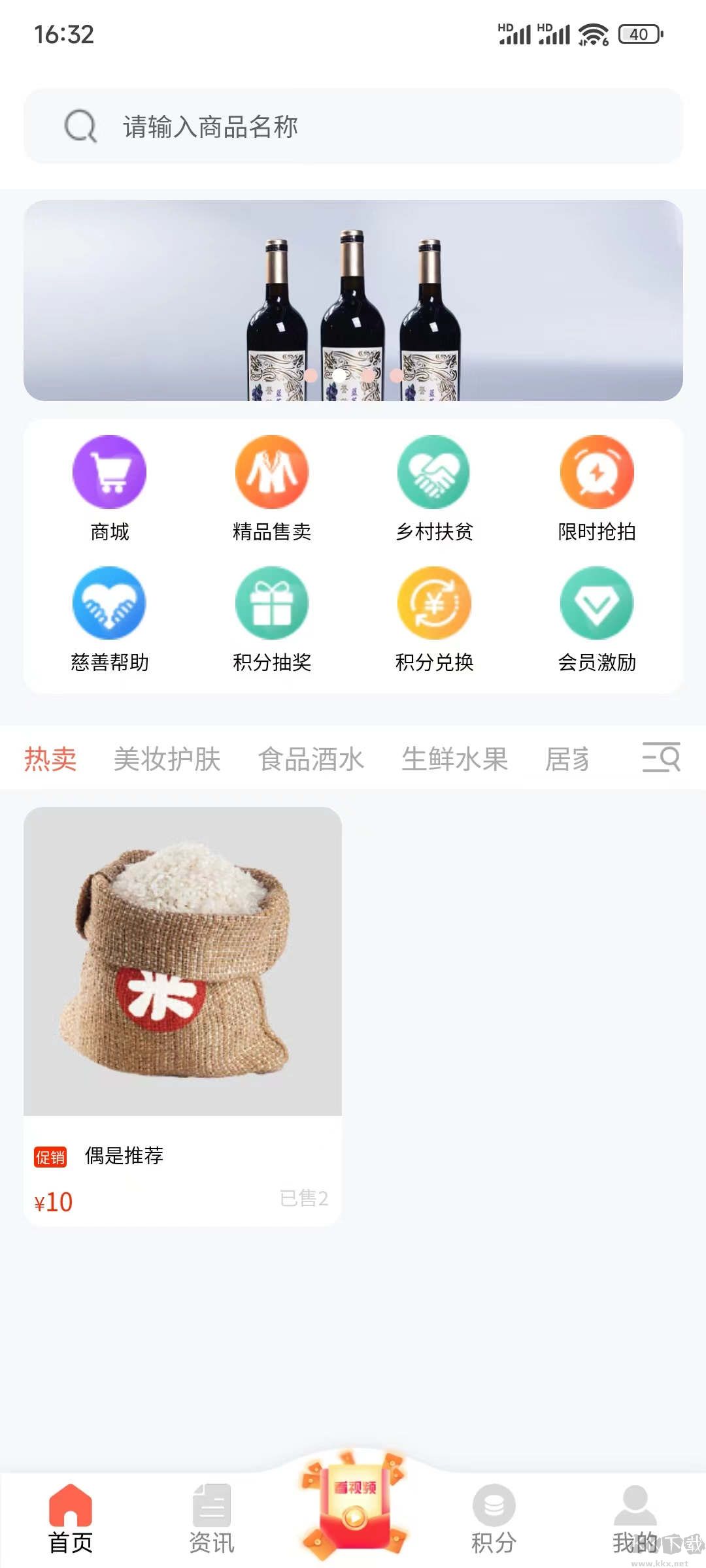Select the 食品酒水 category tab
706x1568 pixels.
[312, 758]
